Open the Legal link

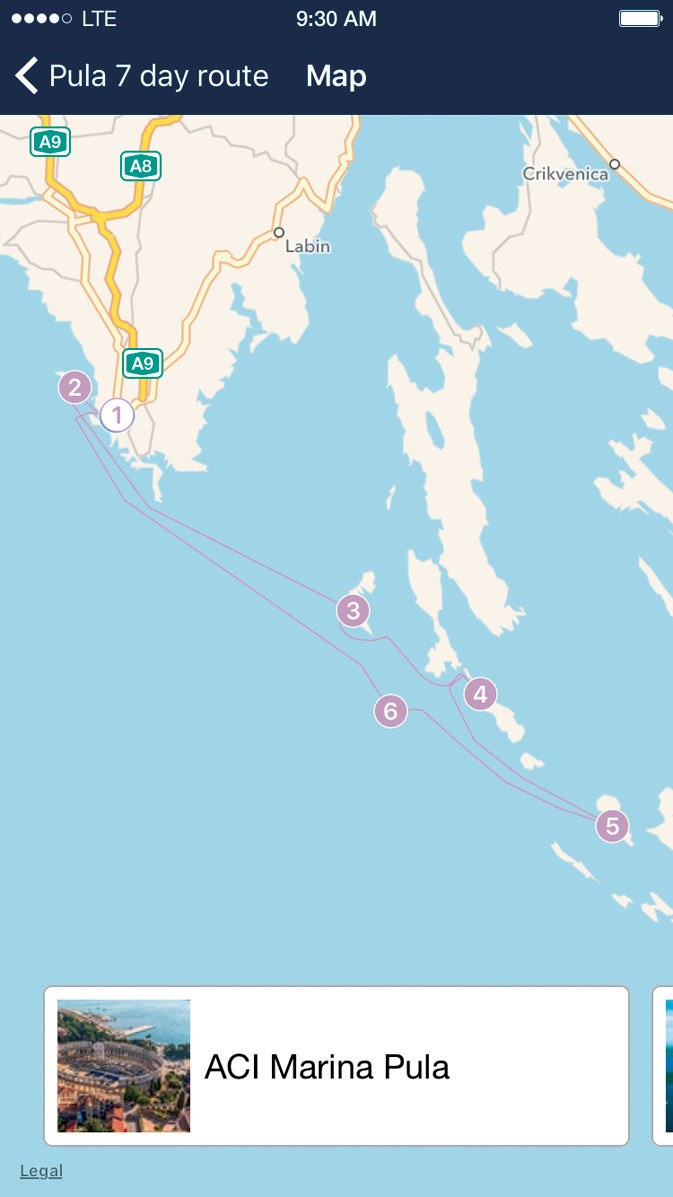pos(41,1171)
